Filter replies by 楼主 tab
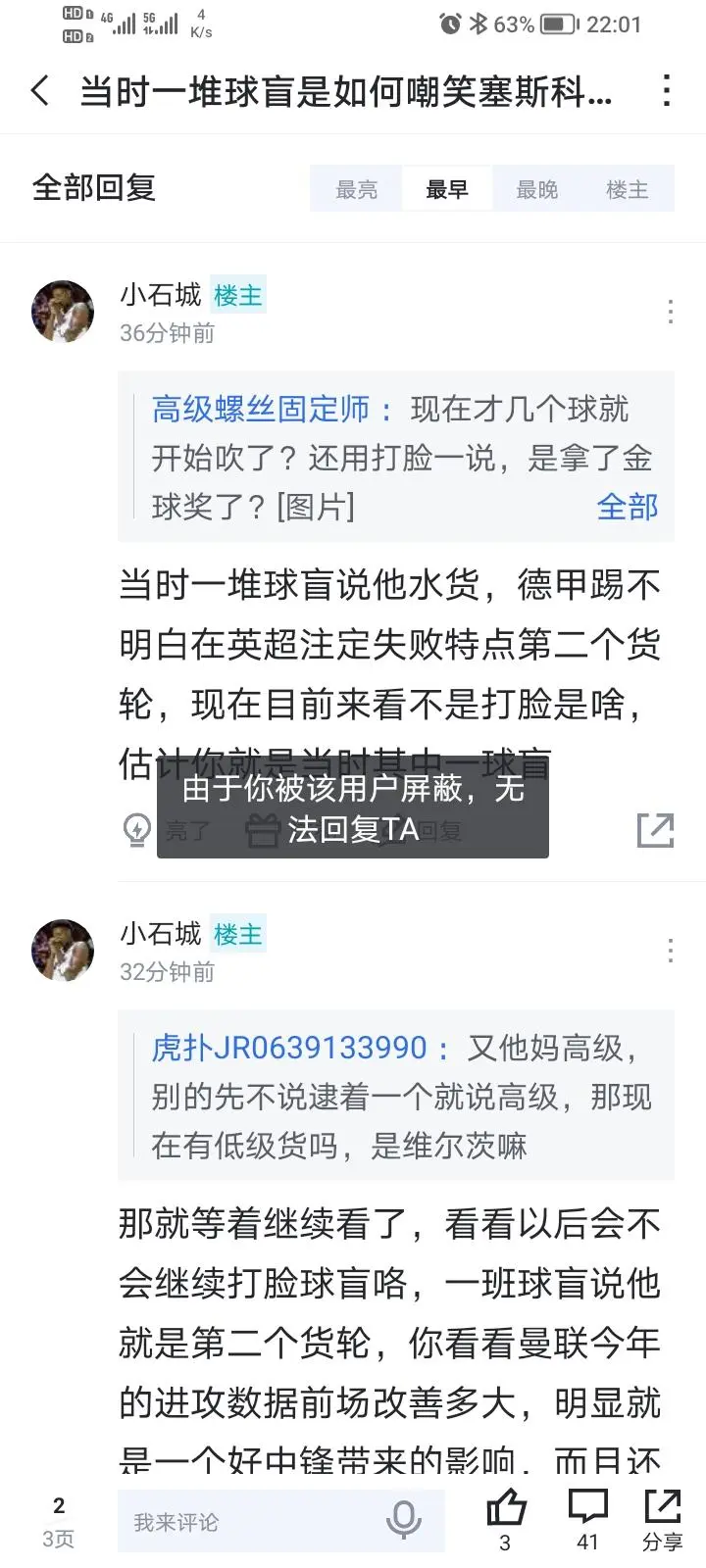 628,189
